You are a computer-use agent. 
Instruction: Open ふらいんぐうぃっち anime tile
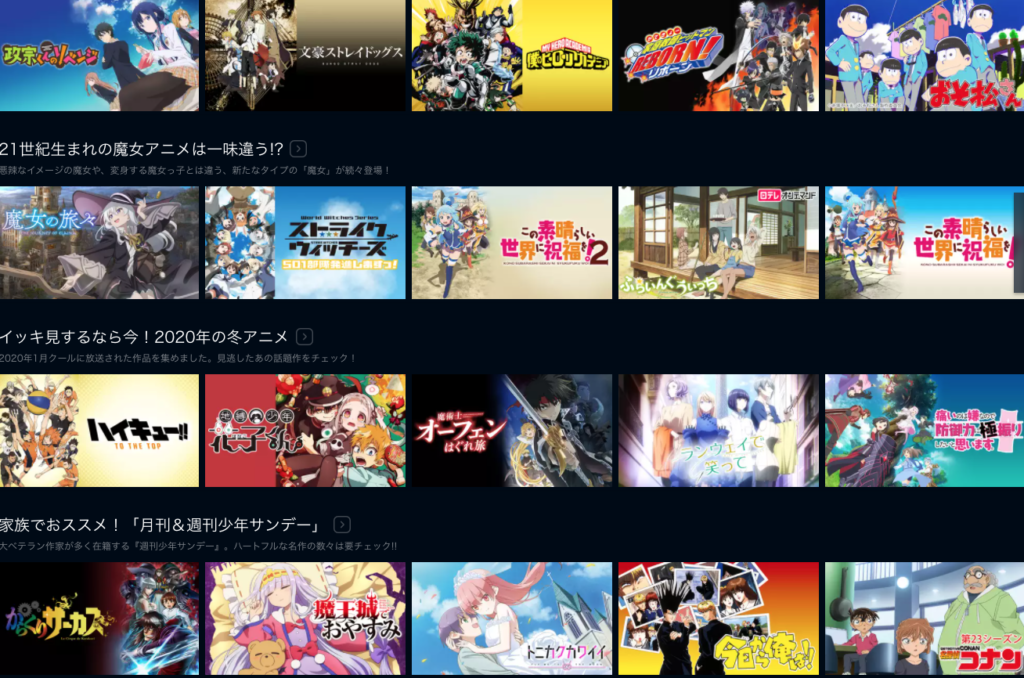point(718,242)
